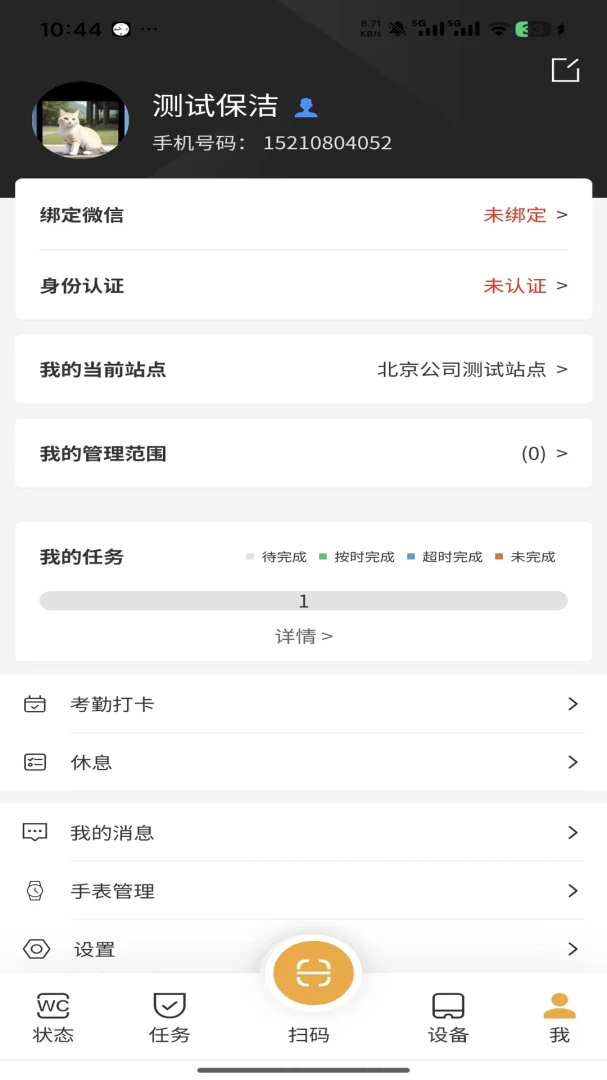View task 详情 link

[304, 636]
